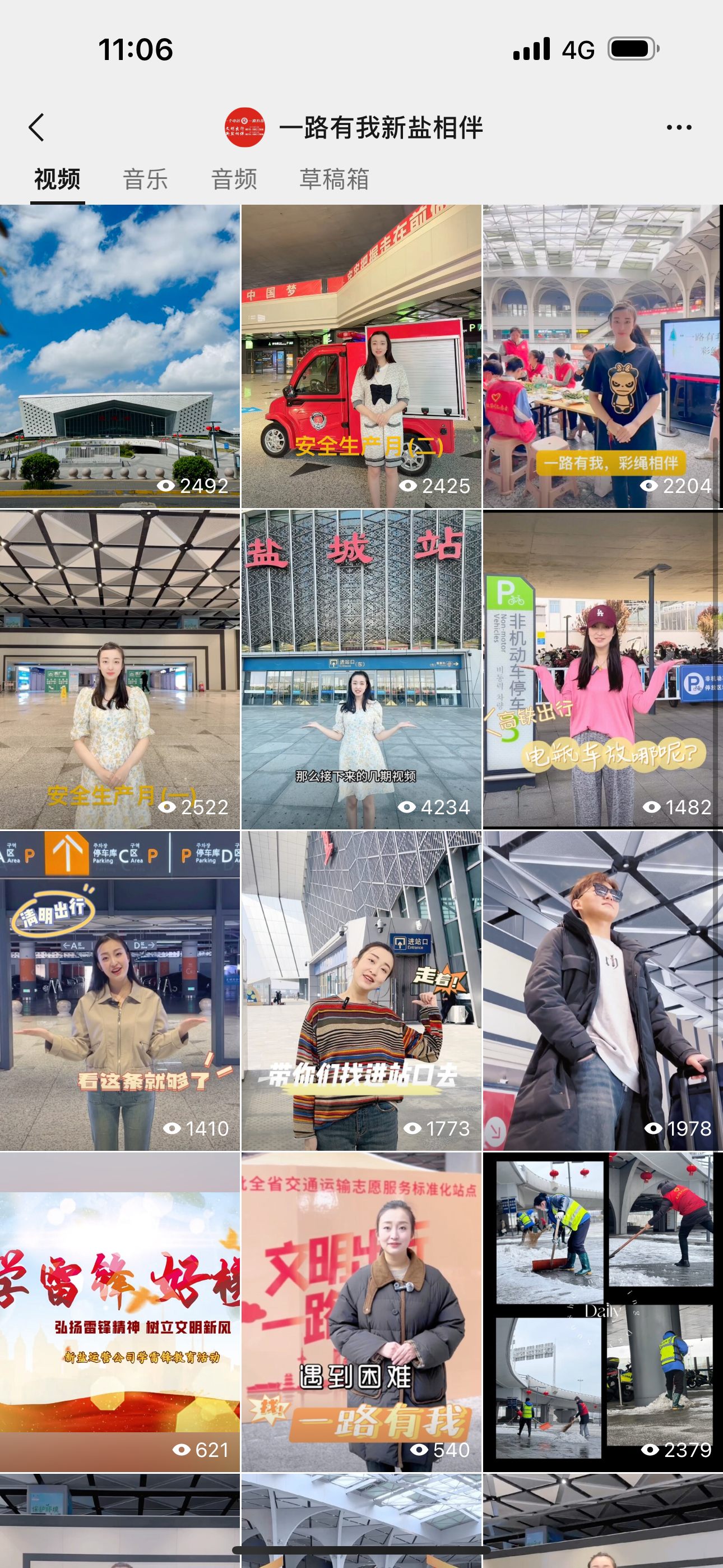Open the station building video with 2492 views
Image resolution: width=723 pixels, height=1568 pixels.
click(120, 356)
